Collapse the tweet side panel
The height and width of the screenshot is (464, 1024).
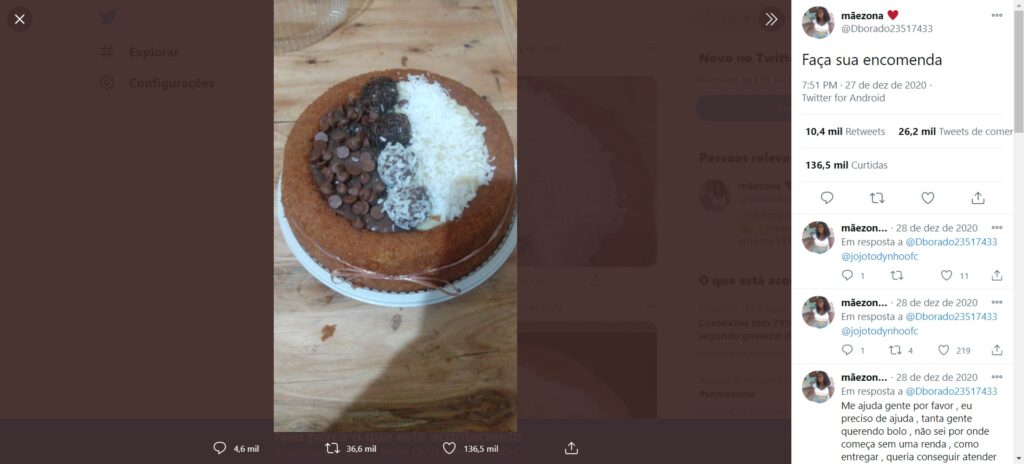771,19
